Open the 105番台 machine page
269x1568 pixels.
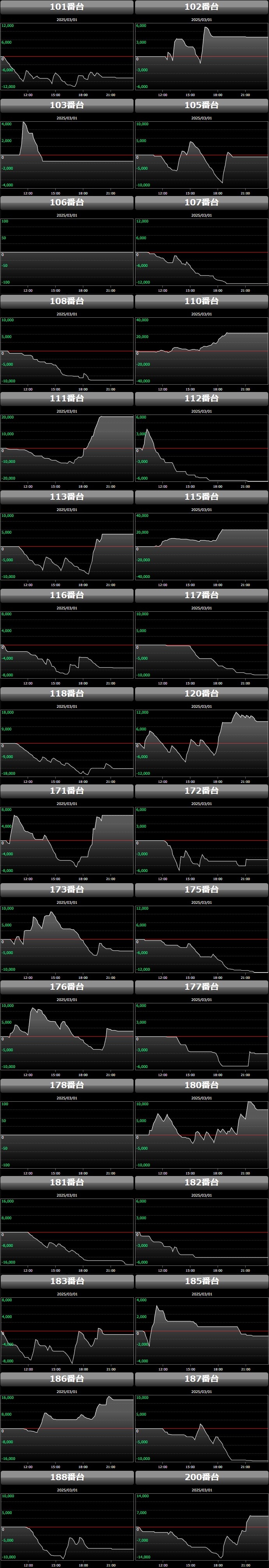pyautogui.click(x=201, y=105)
